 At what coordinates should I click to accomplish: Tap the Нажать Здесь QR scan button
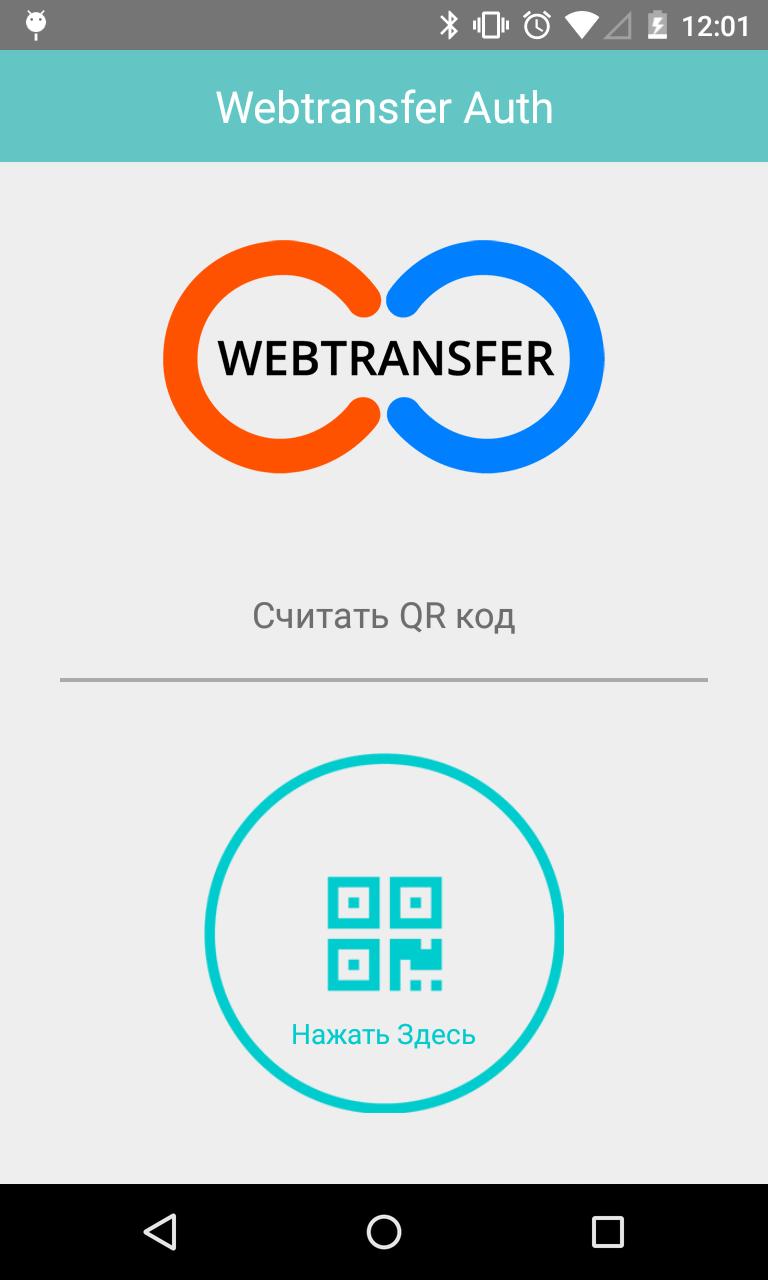point(384,933)
